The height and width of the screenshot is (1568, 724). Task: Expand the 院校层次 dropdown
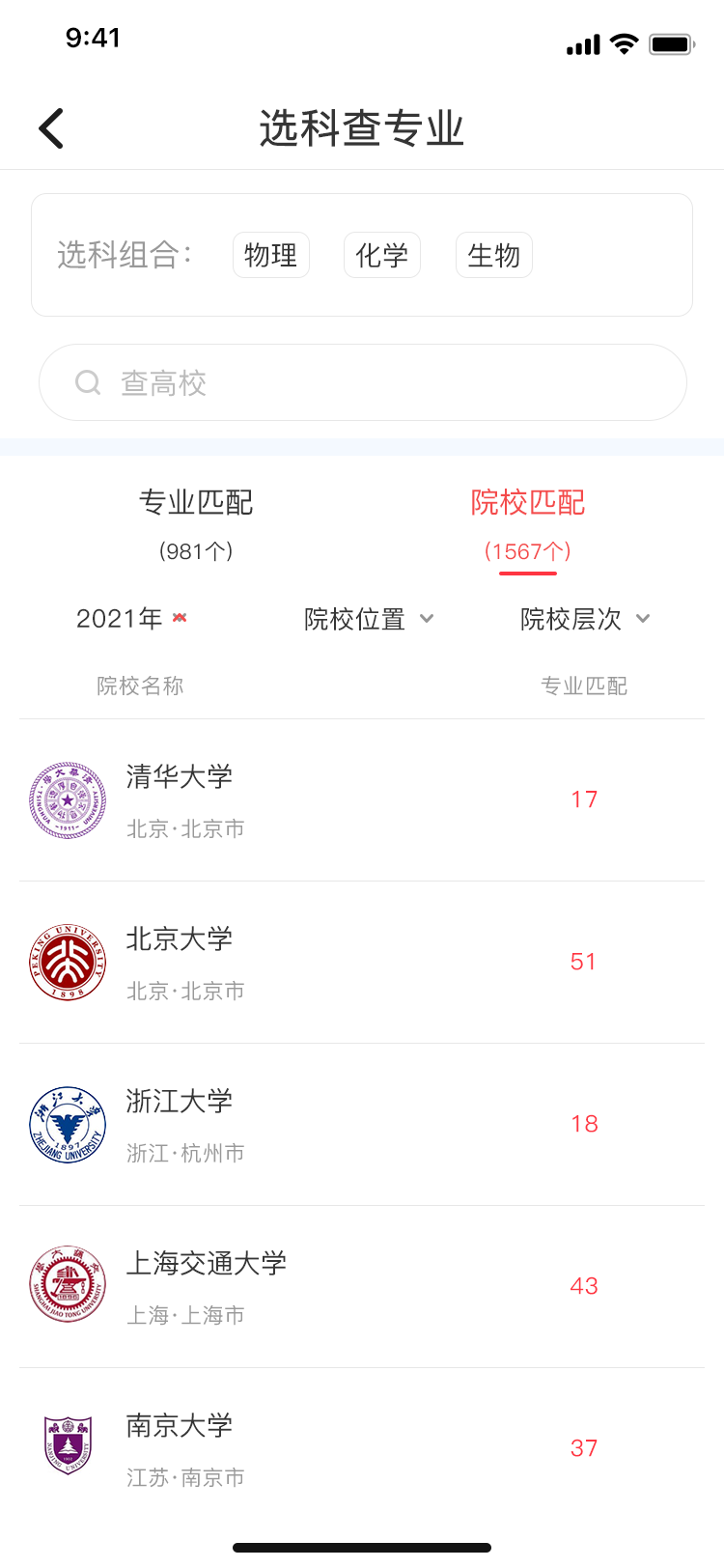point(585,619)
